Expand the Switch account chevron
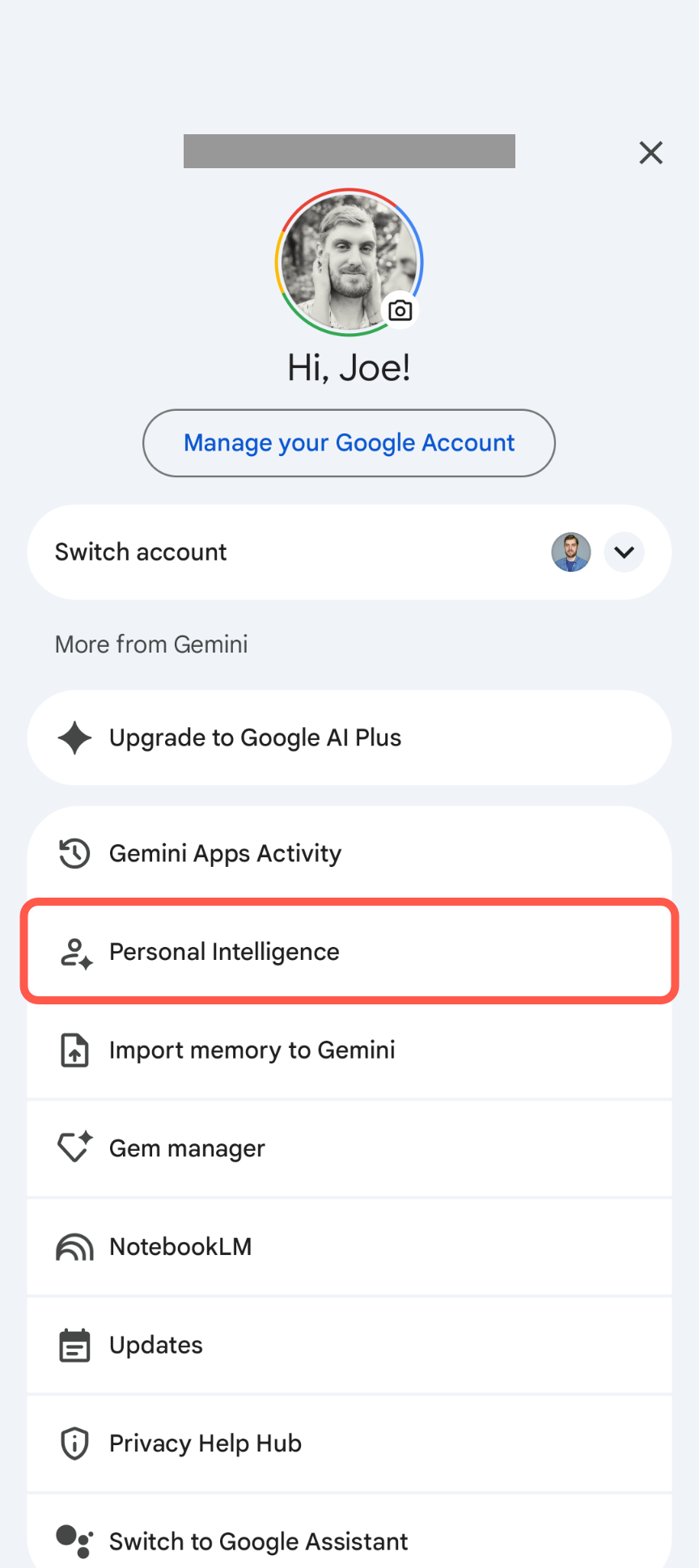The image size is (699, 1568). [624, 552]
